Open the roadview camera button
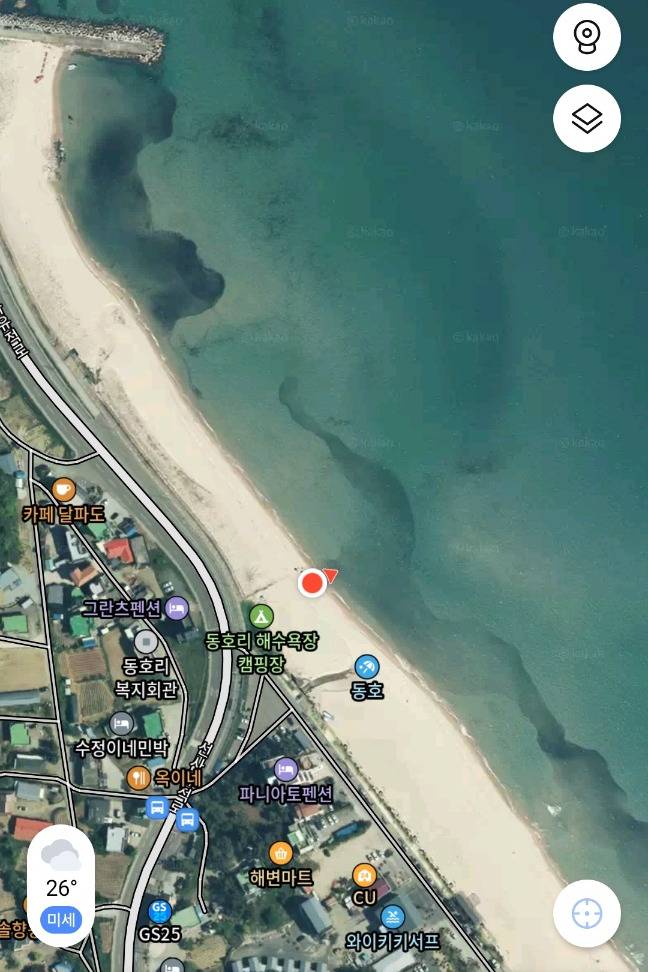Image resolution: width=648 pixels, height=972 pixels. 587,37
